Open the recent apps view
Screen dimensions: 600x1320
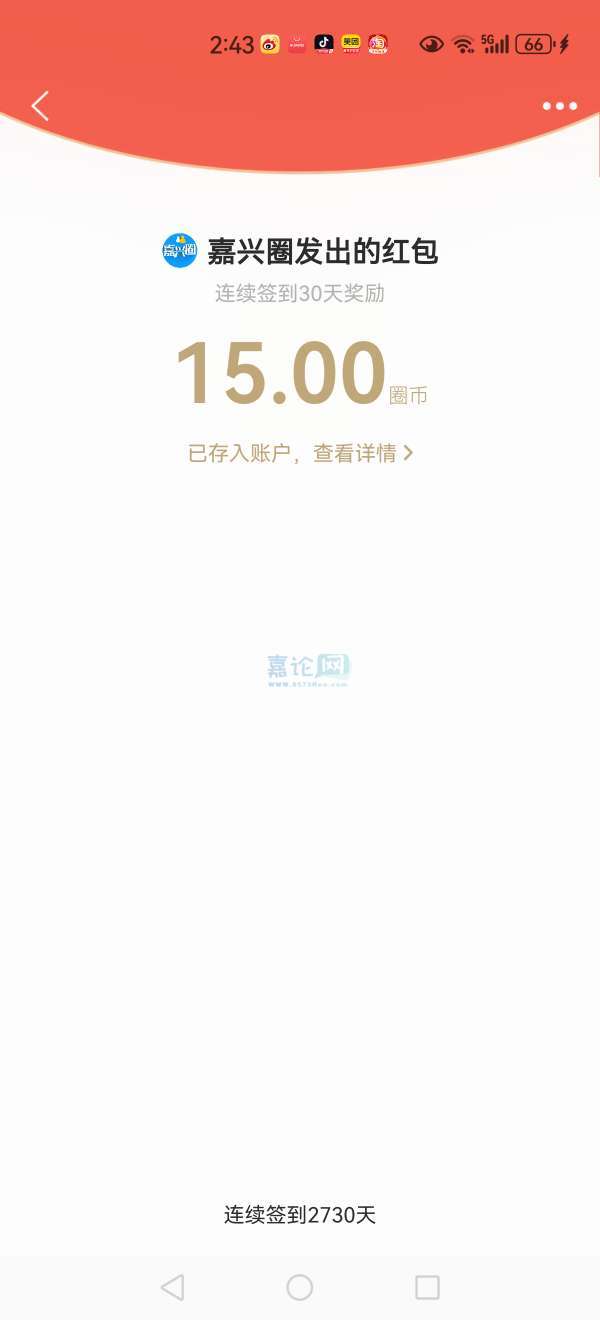click(427, 1287)
